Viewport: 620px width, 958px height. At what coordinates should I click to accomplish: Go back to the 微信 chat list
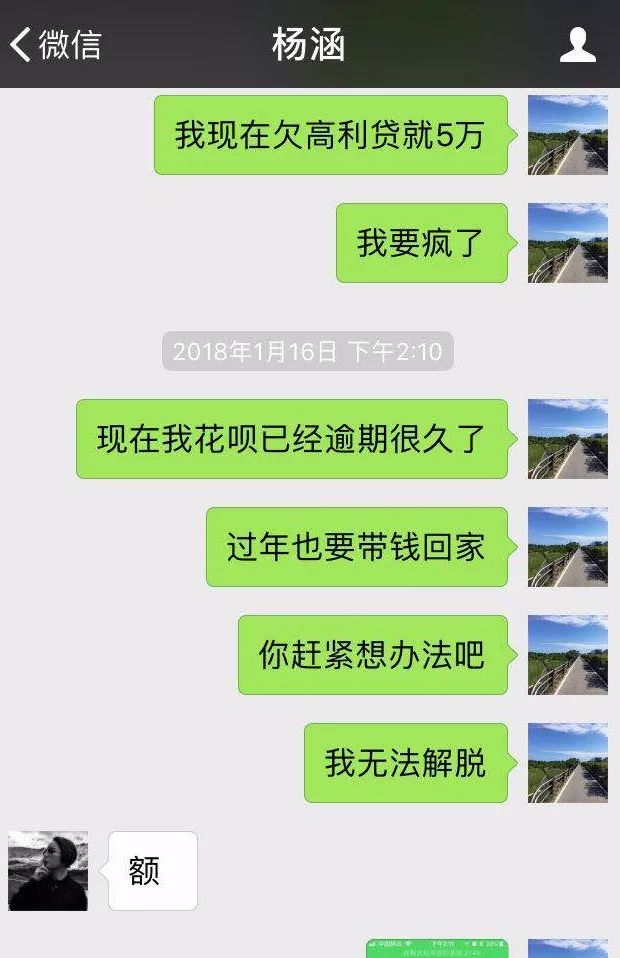(55, 45)
